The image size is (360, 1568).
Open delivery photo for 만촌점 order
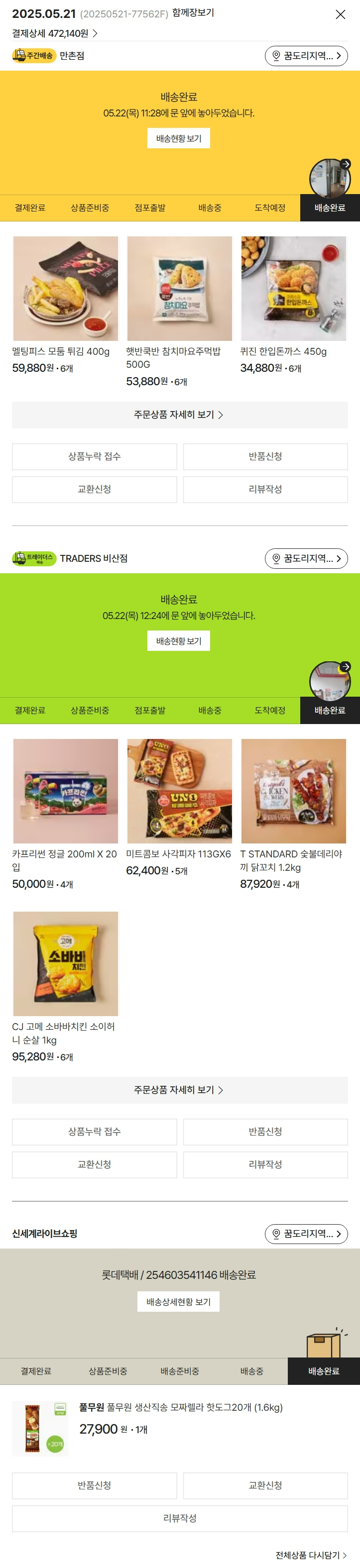click(330, 179)
